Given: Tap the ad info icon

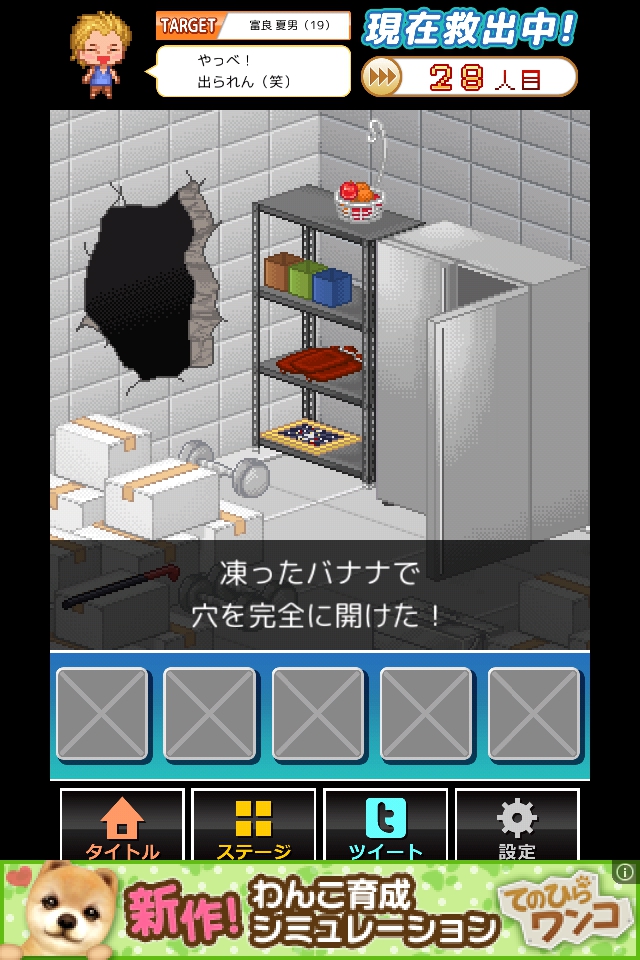Looking at the screenshot, I should (x=625, y=871).
